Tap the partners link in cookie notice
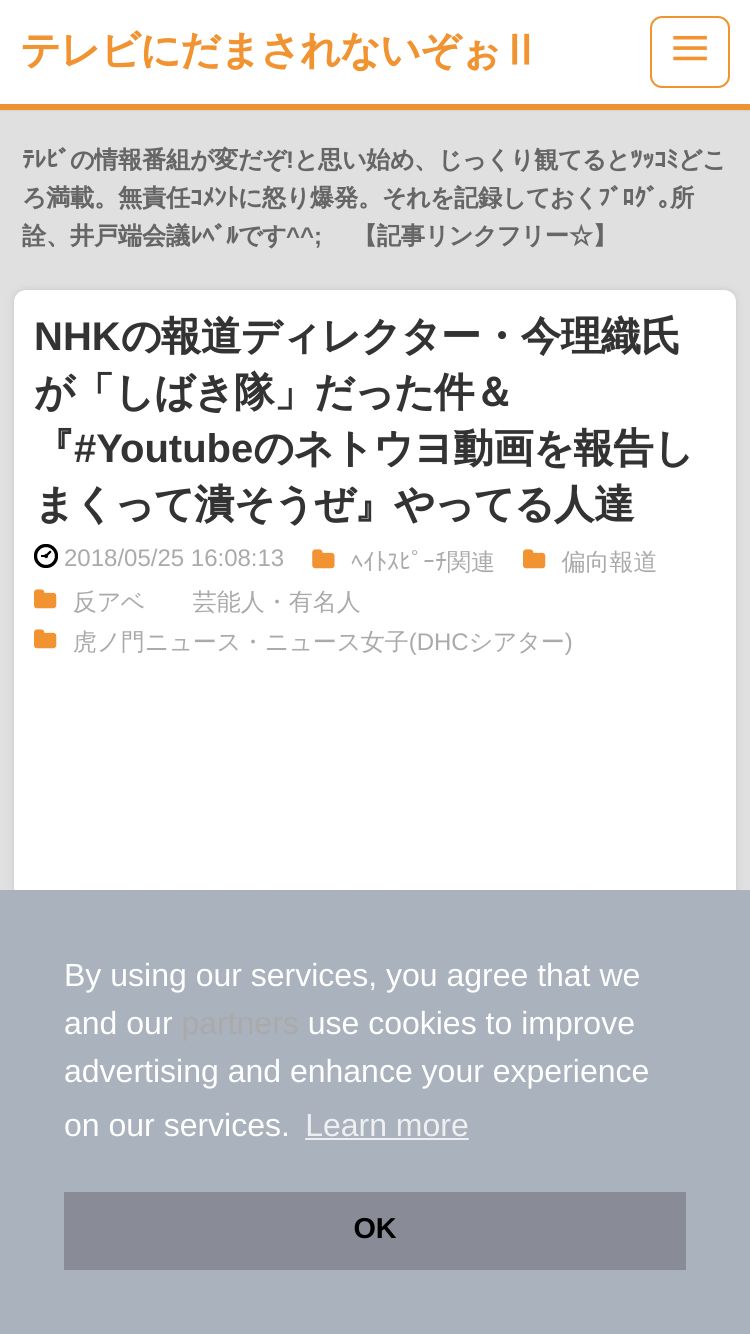The height and width of the screenshot is (1334, 750). tap(240, 1023)
